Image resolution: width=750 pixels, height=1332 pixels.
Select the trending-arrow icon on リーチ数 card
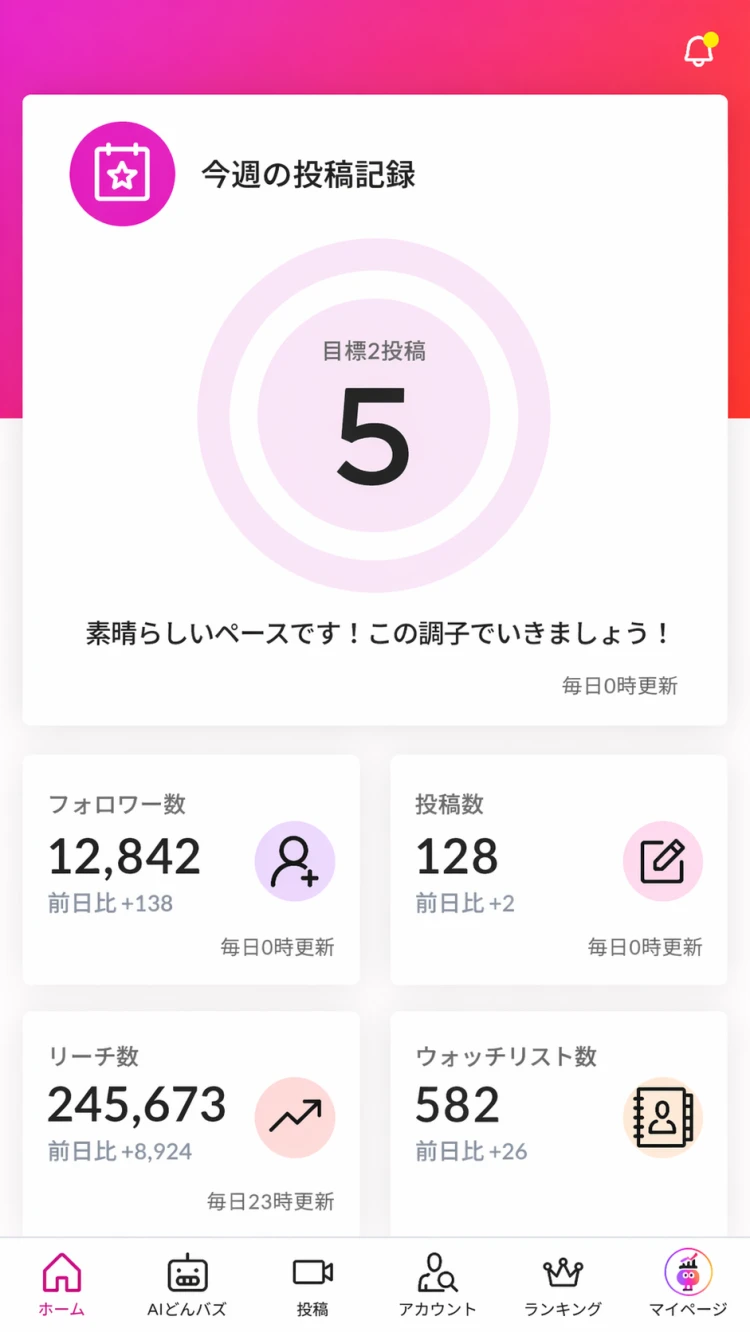tap(295, 1118)
